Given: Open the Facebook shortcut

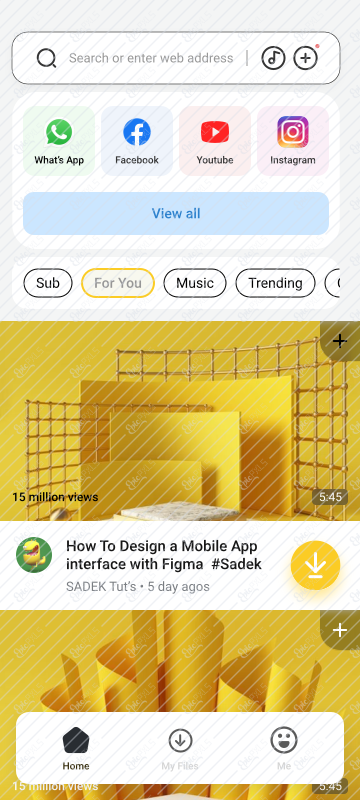Looking at the screenshot, I should [x=137, y=141].
